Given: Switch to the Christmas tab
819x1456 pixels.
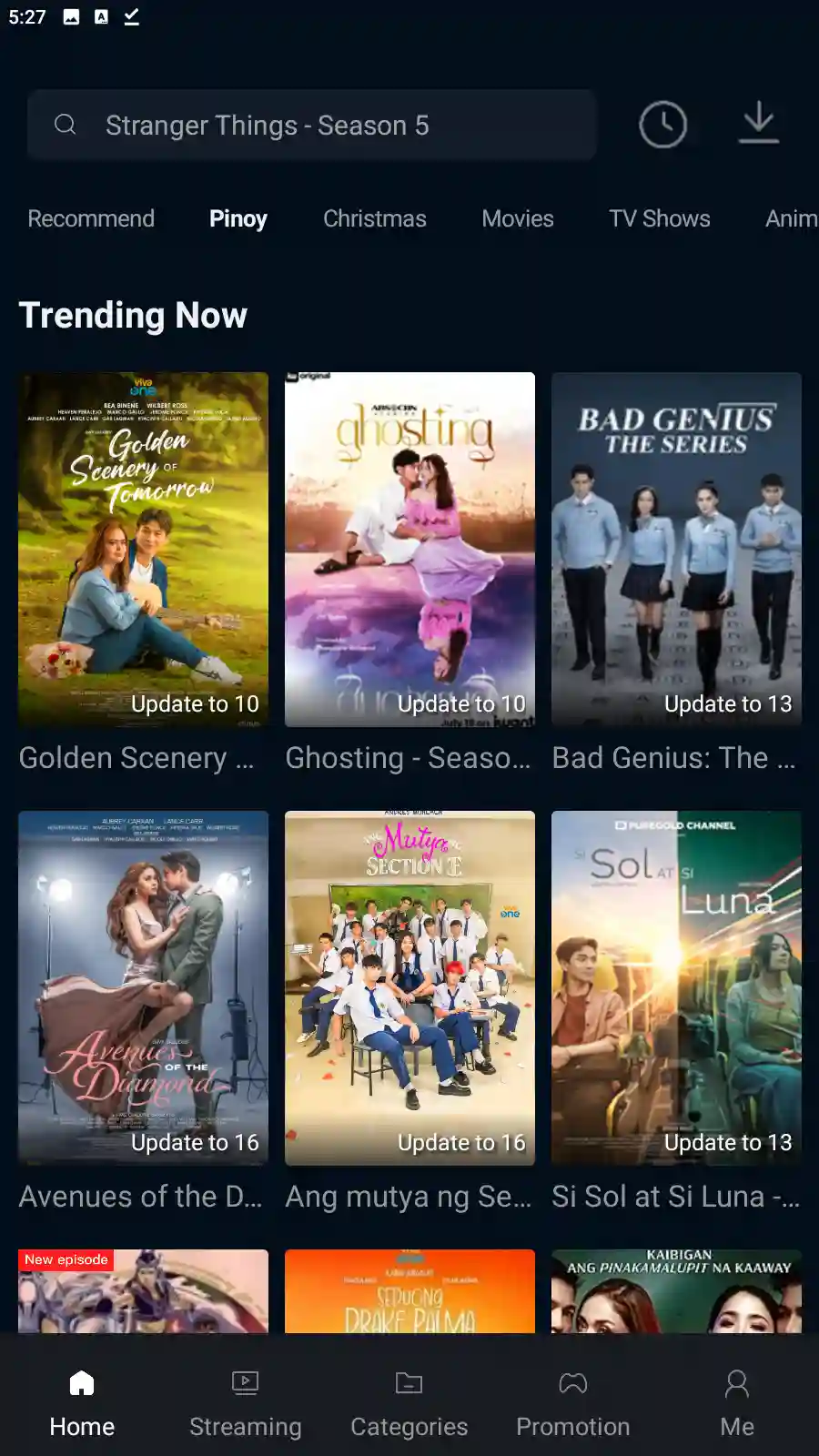Looking at the screenshot, I should click(x=374, y=218).
